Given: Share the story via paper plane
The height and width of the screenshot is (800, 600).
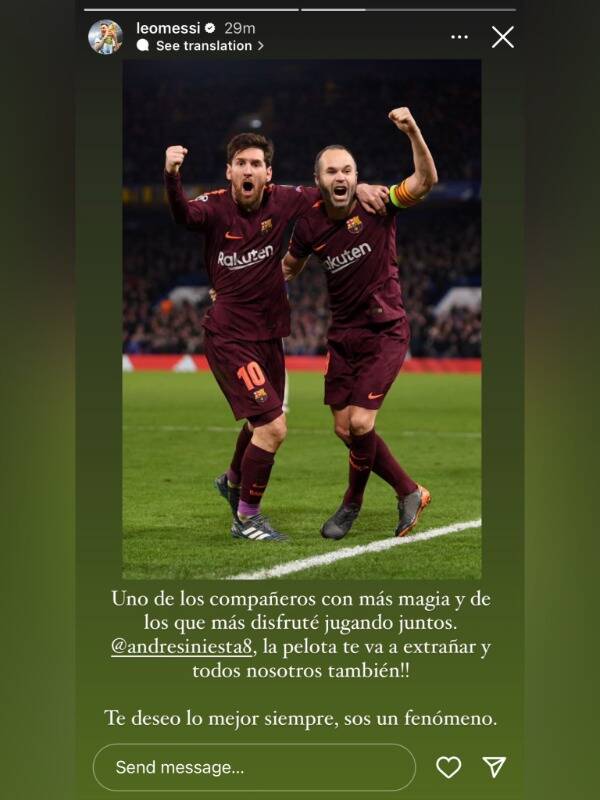Looking at the screenshot, I should point(494,767).
